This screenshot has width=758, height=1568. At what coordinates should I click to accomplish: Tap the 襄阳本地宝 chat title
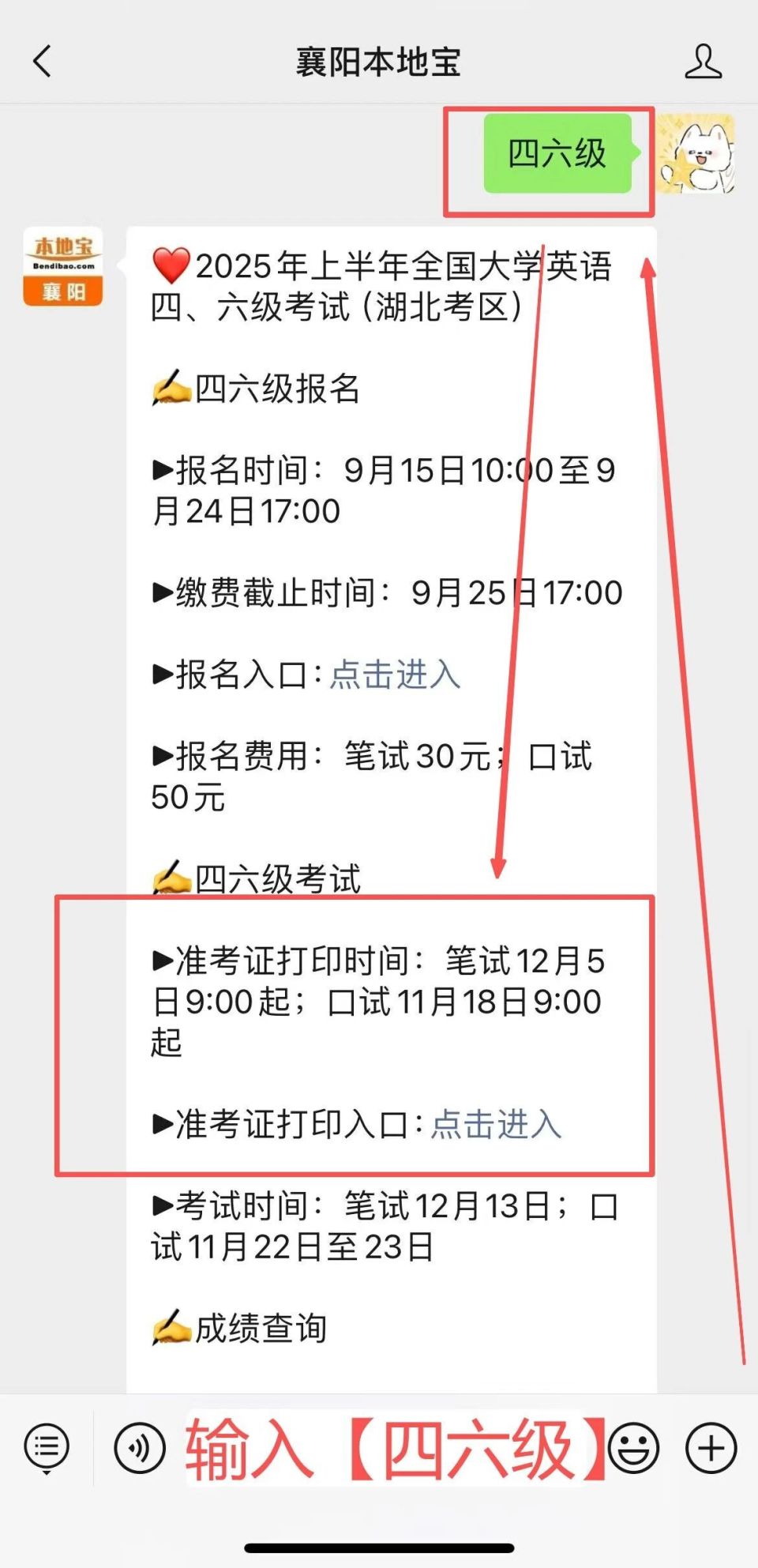[379, 59]
